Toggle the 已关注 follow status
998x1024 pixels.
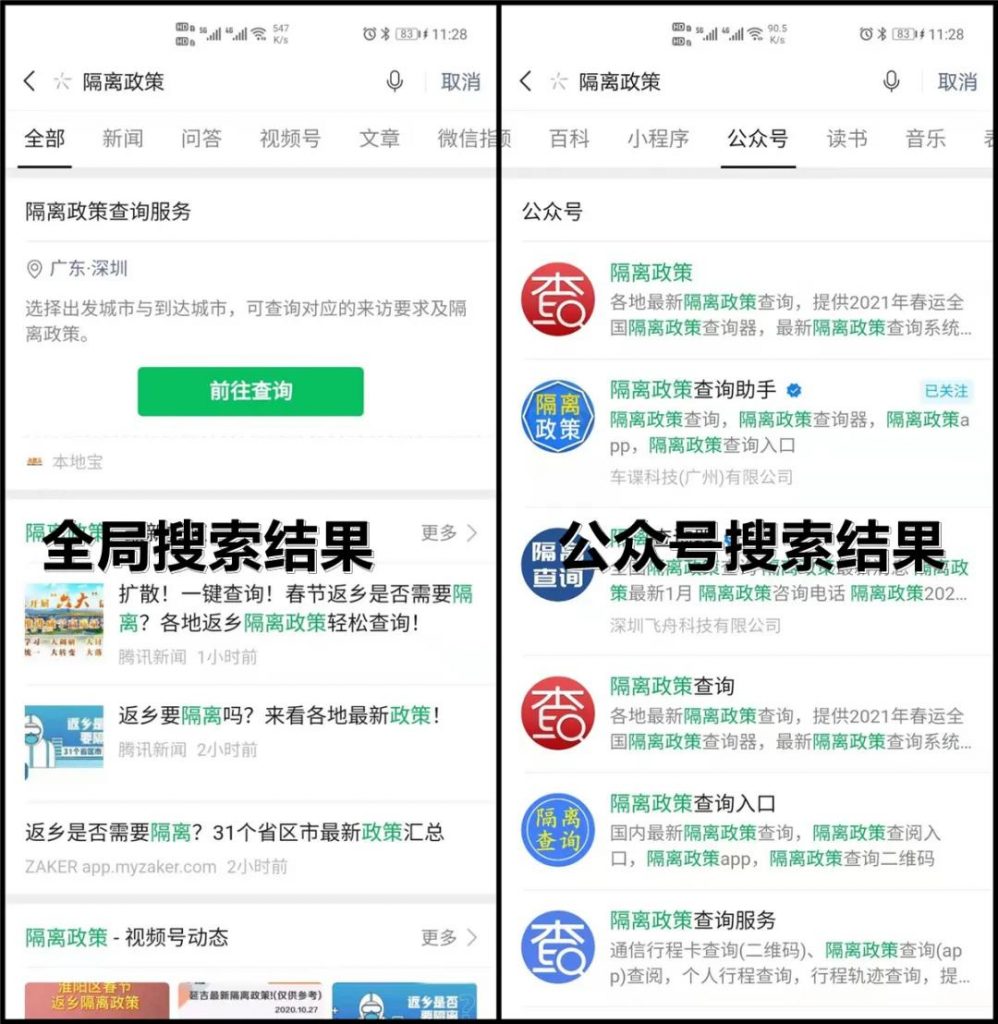pyautogui.click(x=947, y=391)
